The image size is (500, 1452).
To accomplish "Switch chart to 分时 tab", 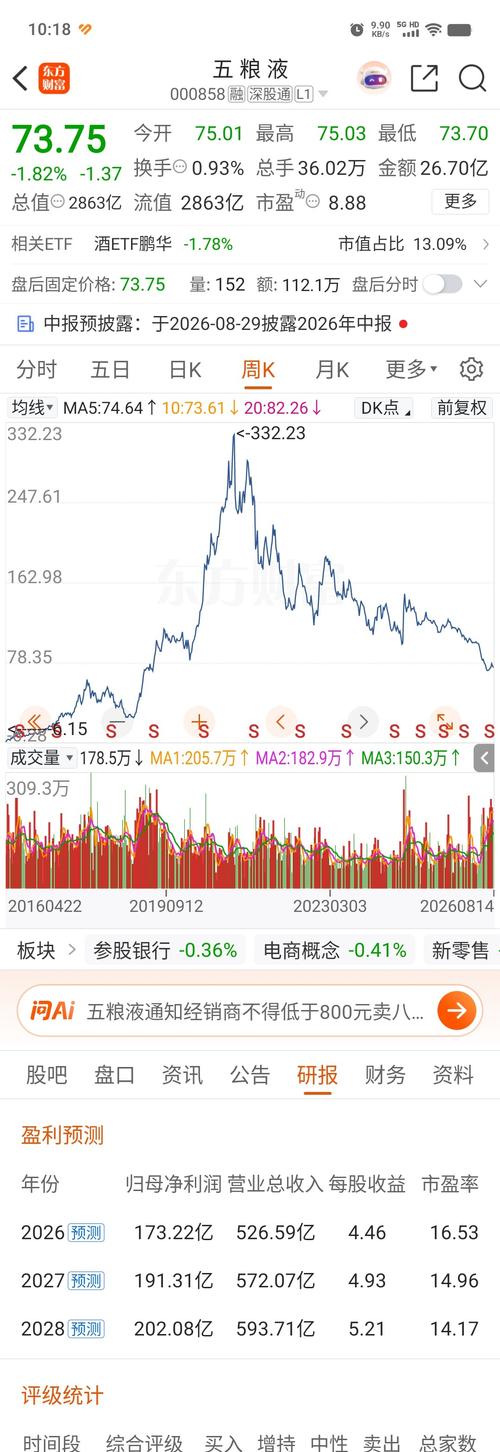I will [x=37, y=369].
